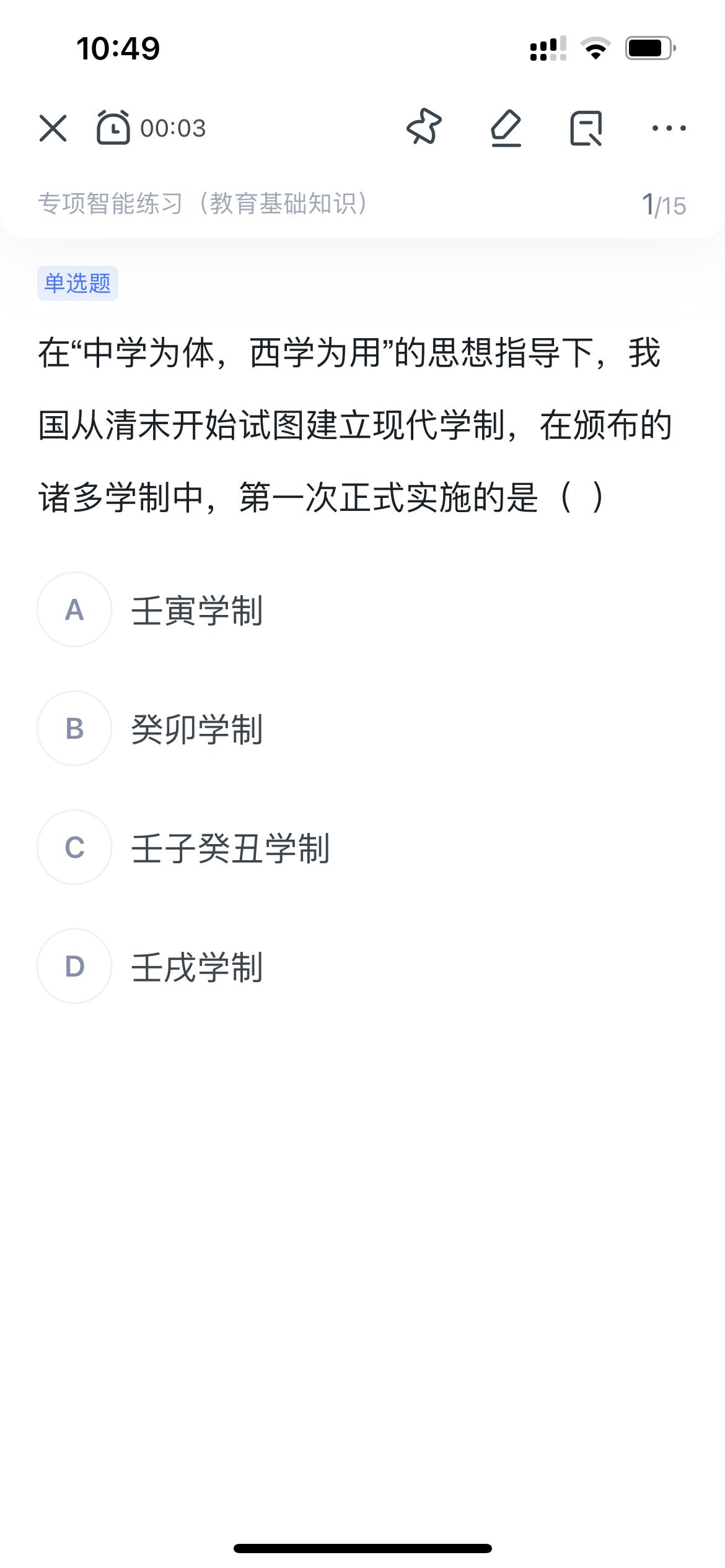Tap the 单选题 question type tag

point(78,283)
